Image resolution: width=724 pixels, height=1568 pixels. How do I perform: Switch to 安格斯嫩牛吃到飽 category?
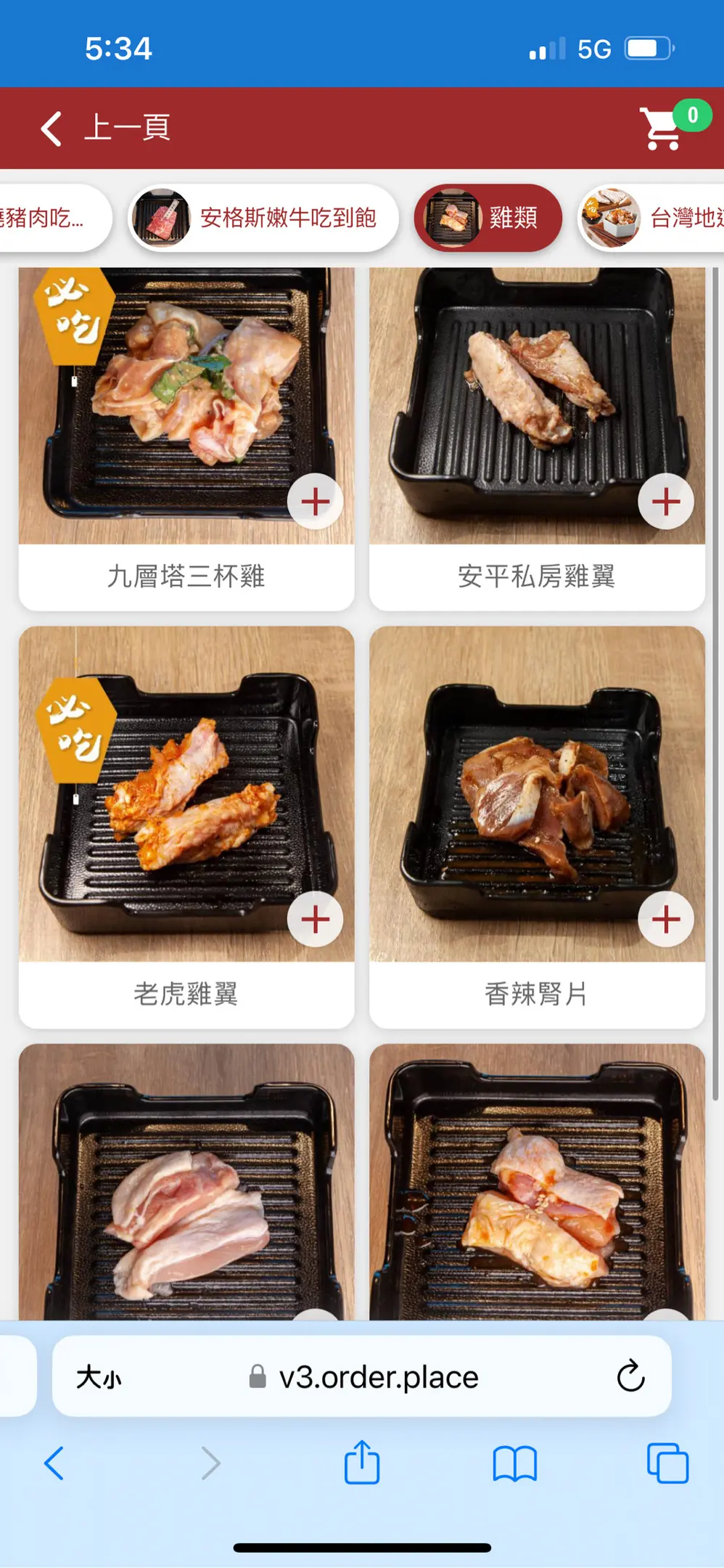264,217
